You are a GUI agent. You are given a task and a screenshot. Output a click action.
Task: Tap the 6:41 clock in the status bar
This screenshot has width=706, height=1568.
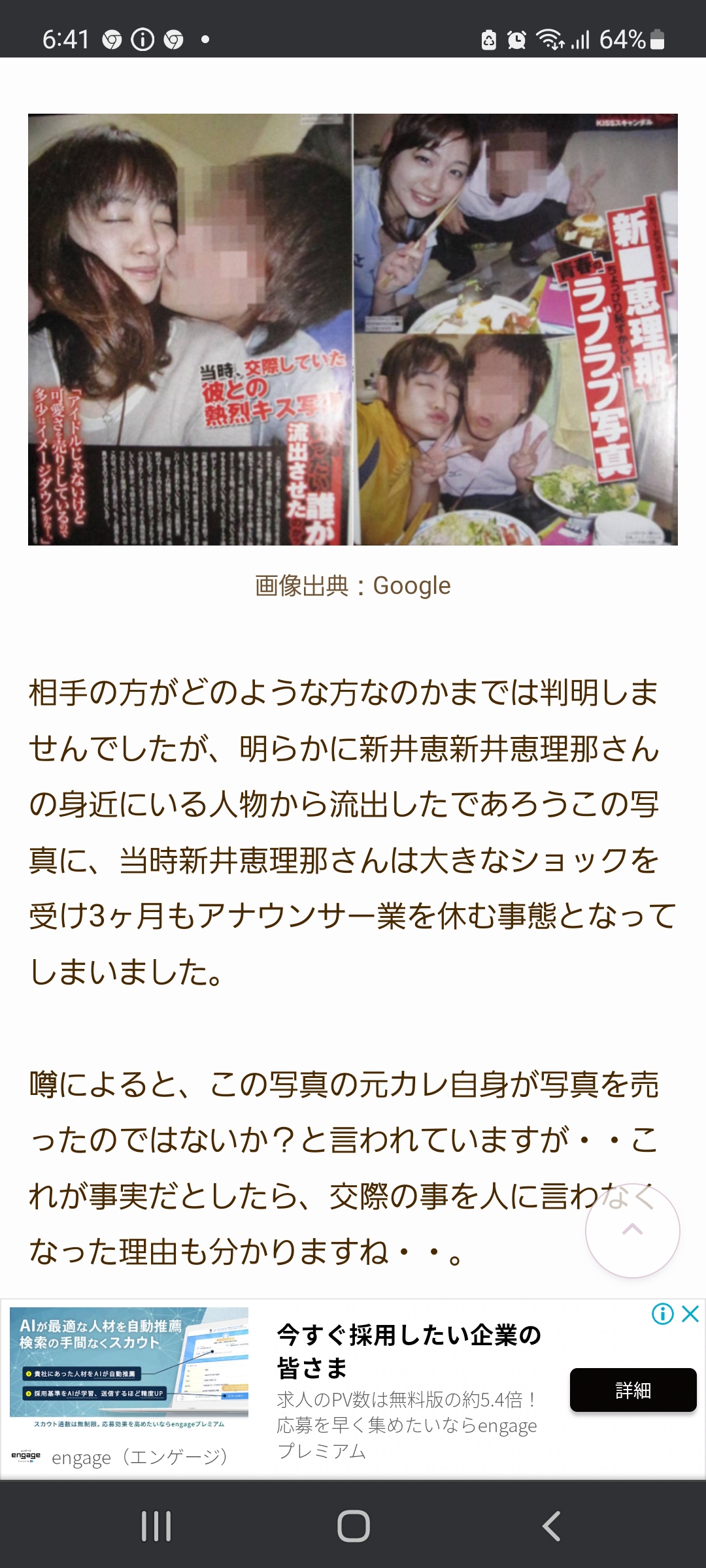(x=65, y=39)
